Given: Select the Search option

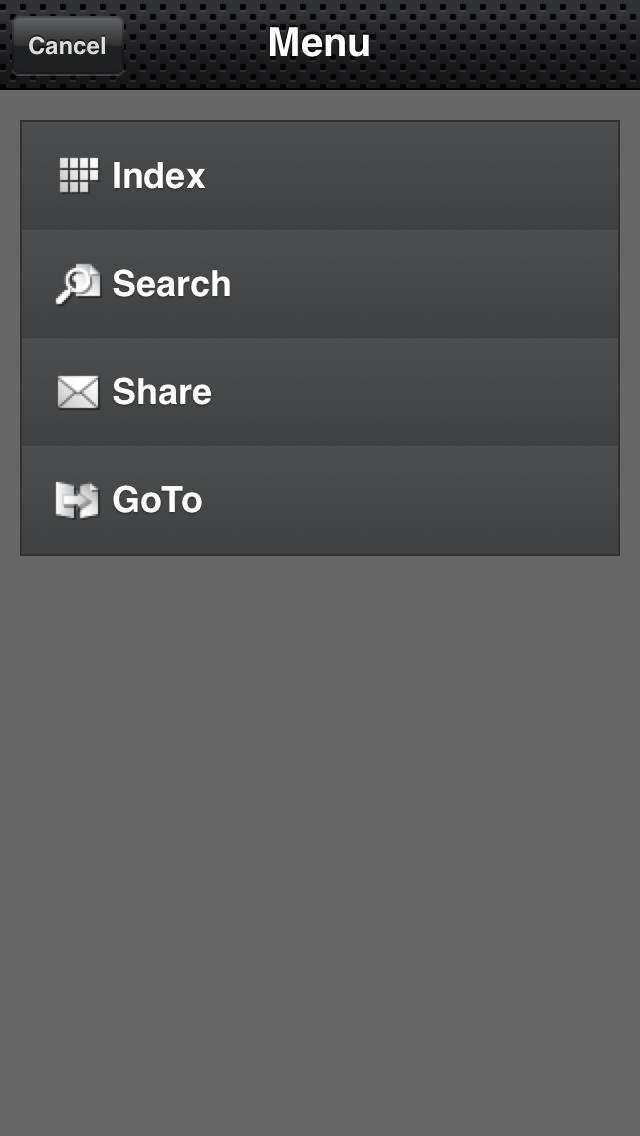Looking at the screenshot, I should 320,283.
